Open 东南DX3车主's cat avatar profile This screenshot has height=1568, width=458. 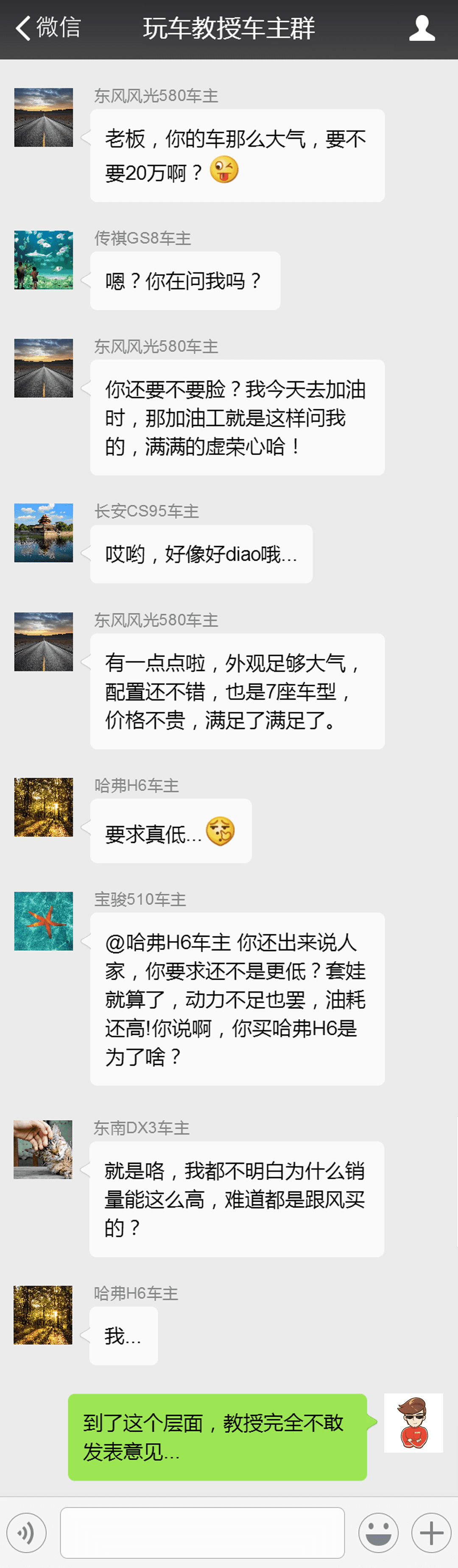(43, 1149)
